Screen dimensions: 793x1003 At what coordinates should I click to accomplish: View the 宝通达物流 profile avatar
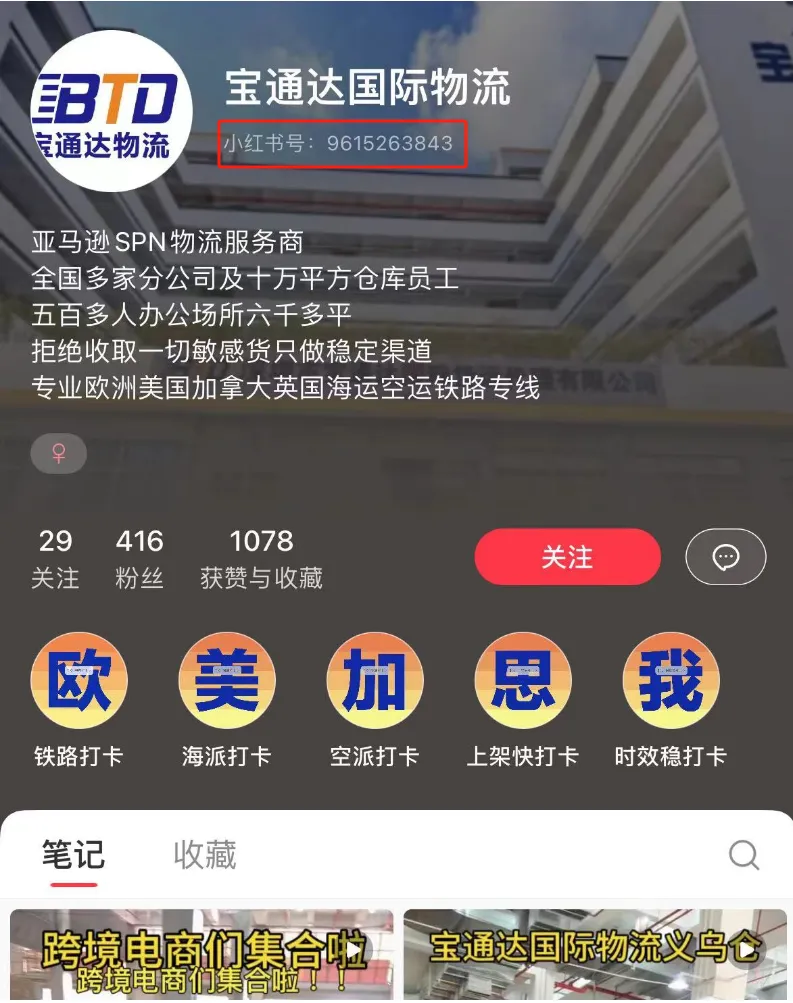coord(112,111)
